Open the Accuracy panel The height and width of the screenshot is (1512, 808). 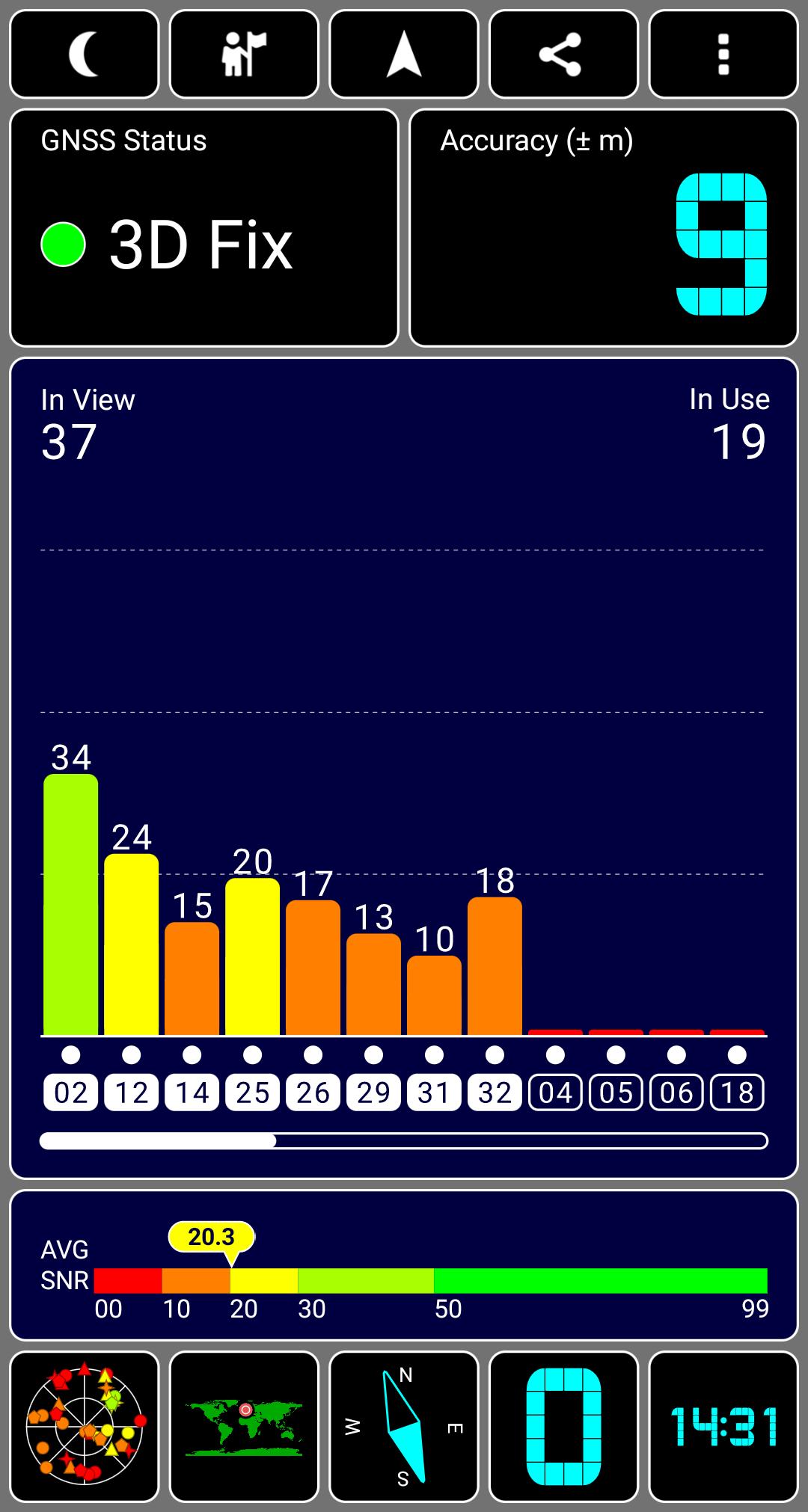[603, 228]
